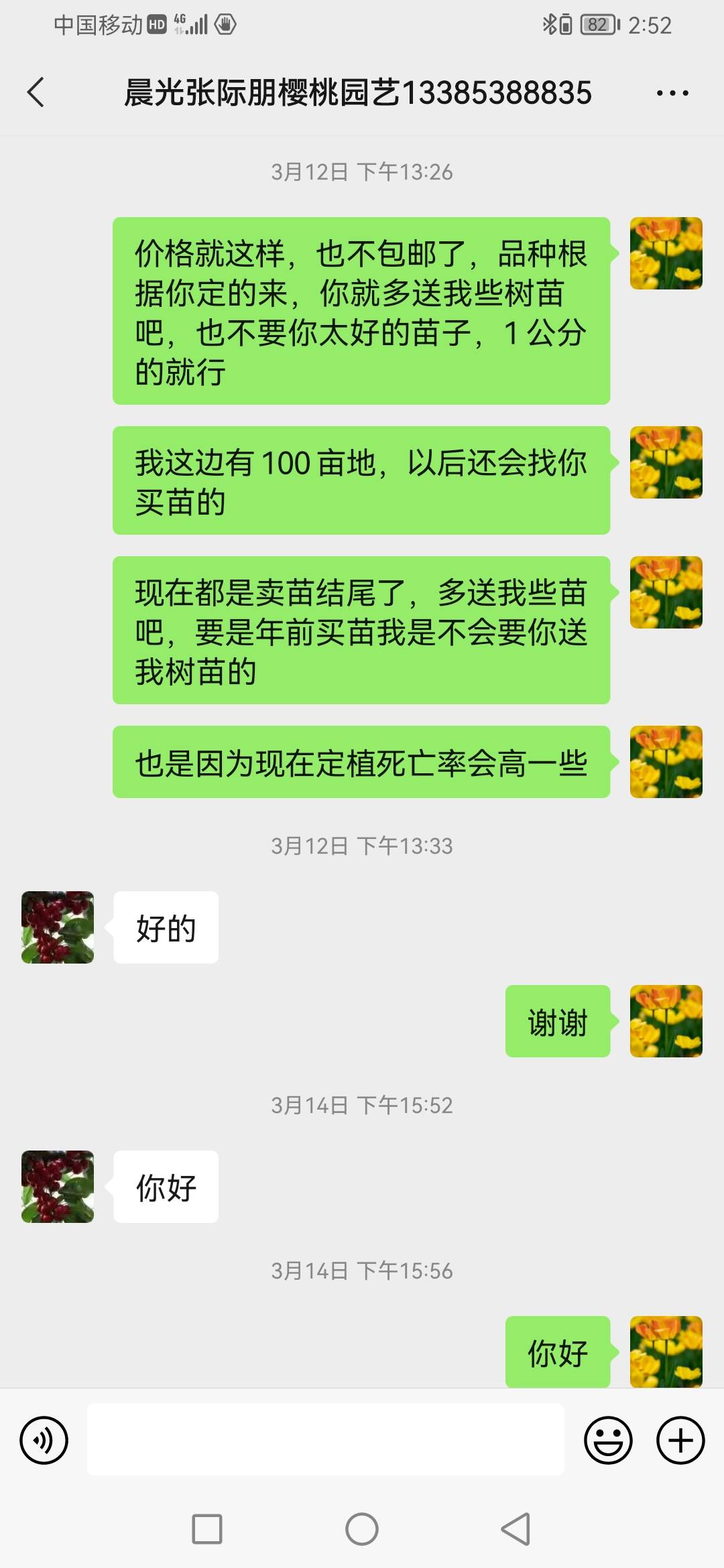Viewport: 724px width, 1568px height.
Task: Open the three-dot chat info menu
Action: tap(672, 93)
